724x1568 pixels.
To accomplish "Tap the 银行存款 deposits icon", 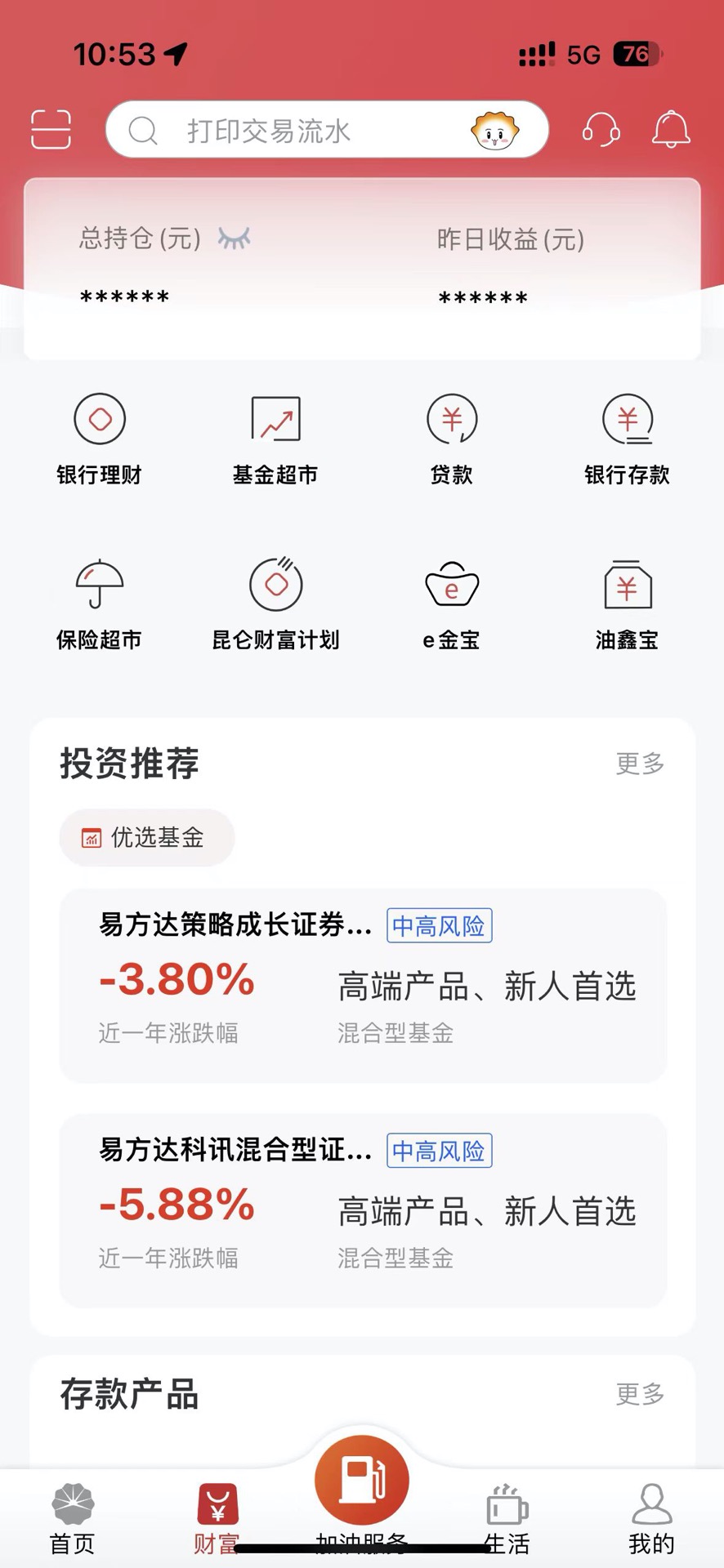I will [627, 439].
